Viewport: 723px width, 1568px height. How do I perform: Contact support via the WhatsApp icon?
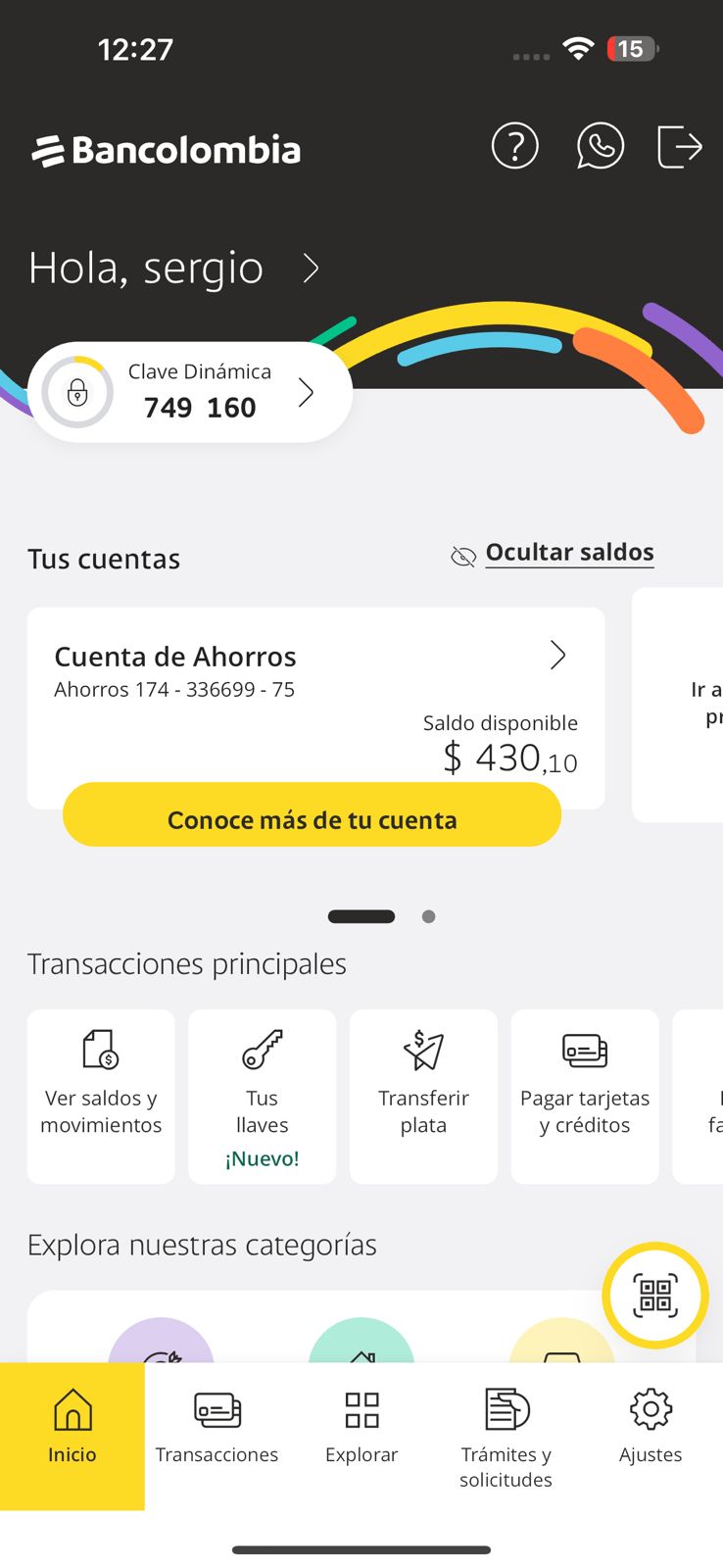coord(600,147)
